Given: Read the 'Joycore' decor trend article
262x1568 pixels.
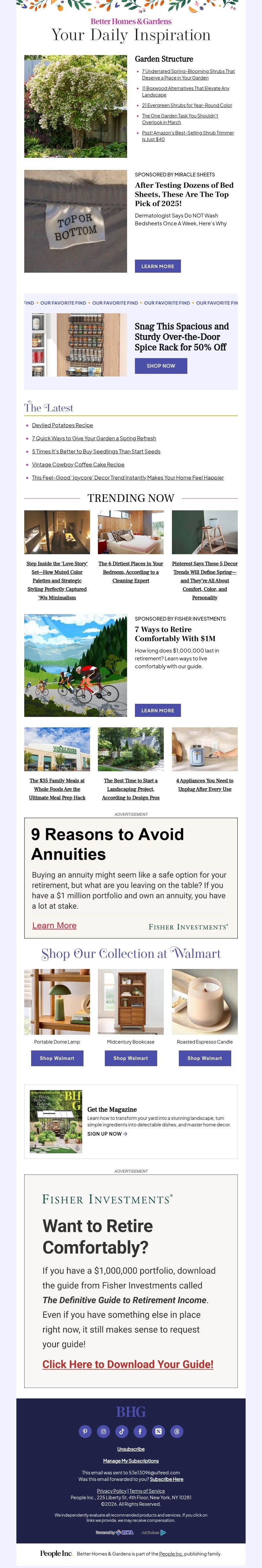Looking at the screenshot, I should pos(127,478).
